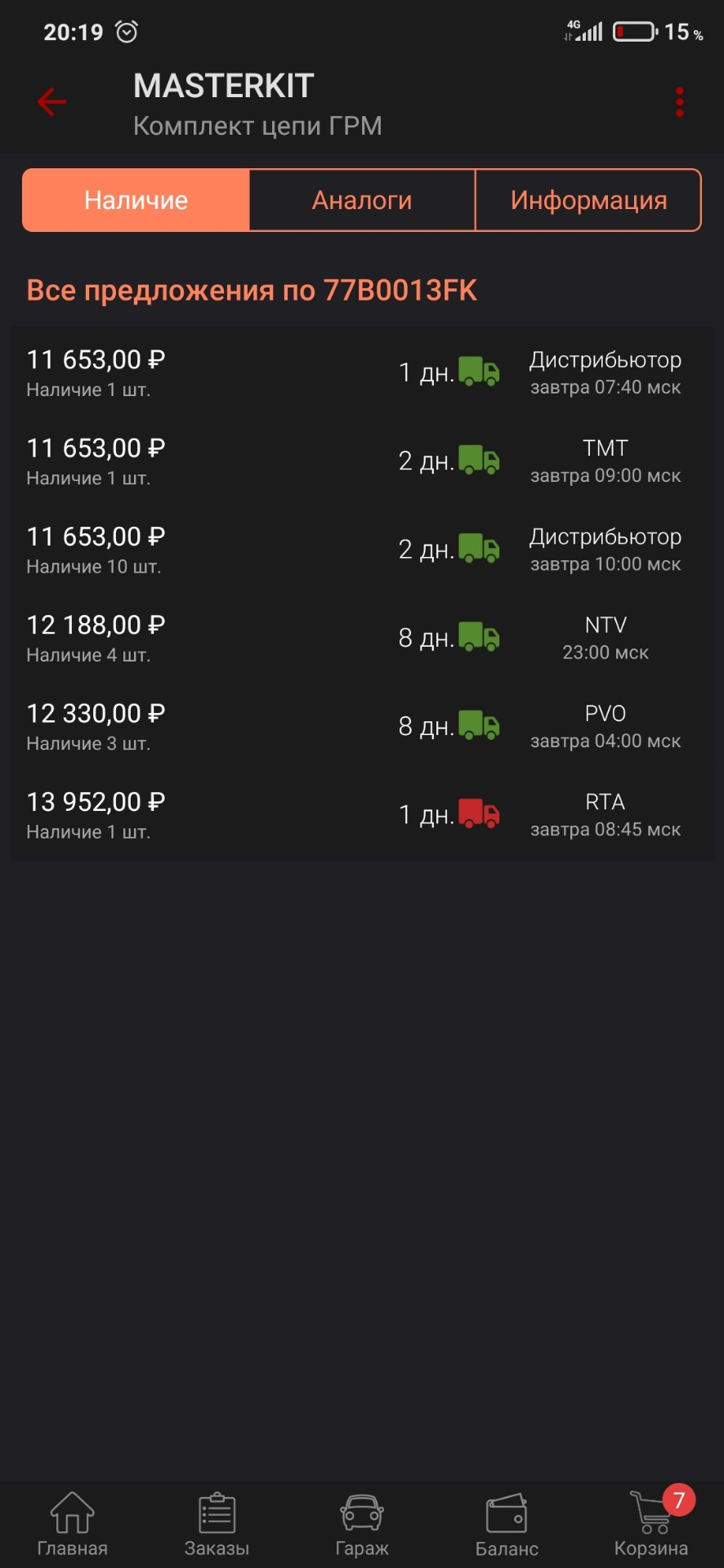Open the Информация tab
Screen dimensions: 724x1568
[588, 200]
